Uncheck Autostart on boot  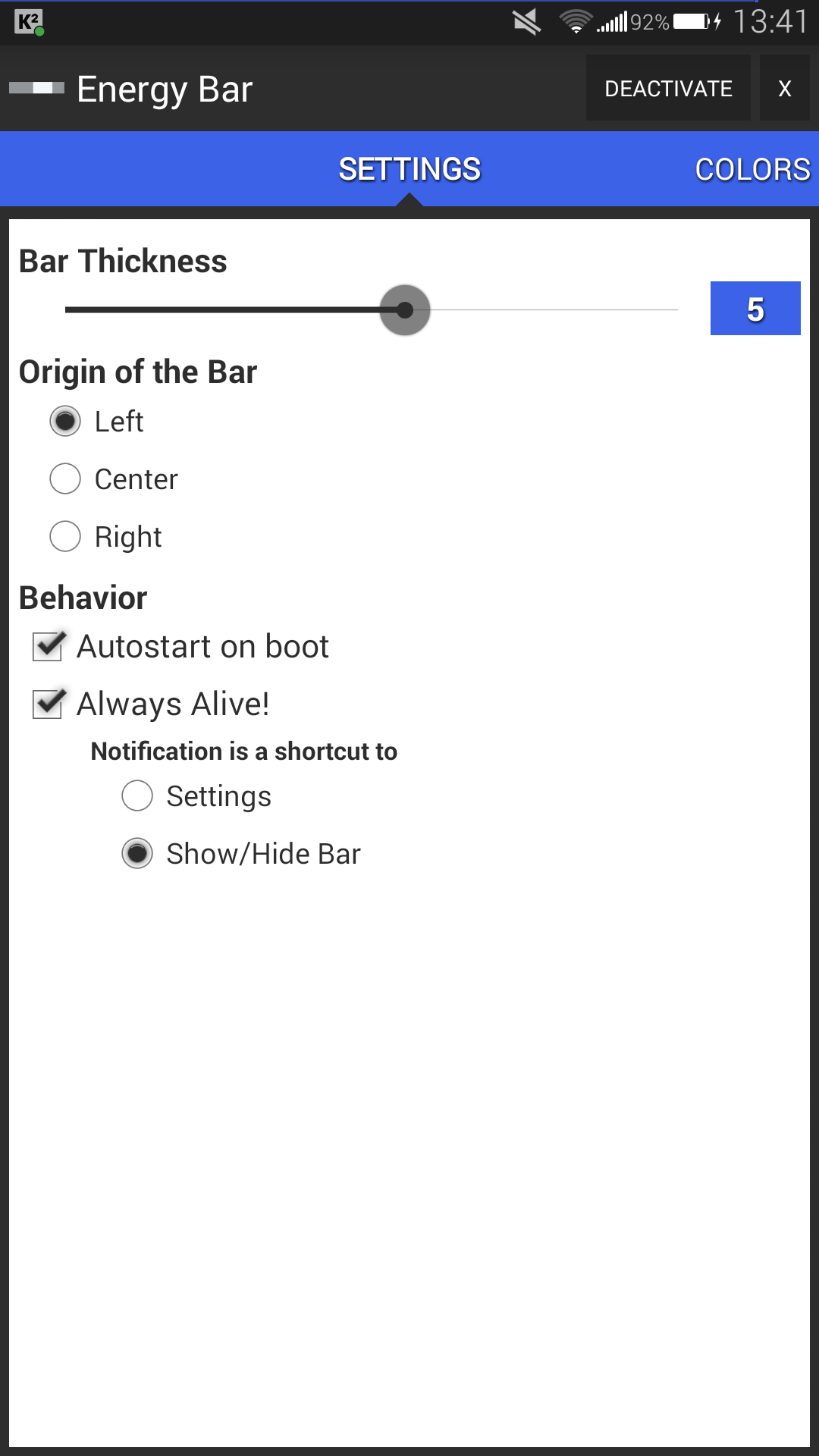(180, 646)
